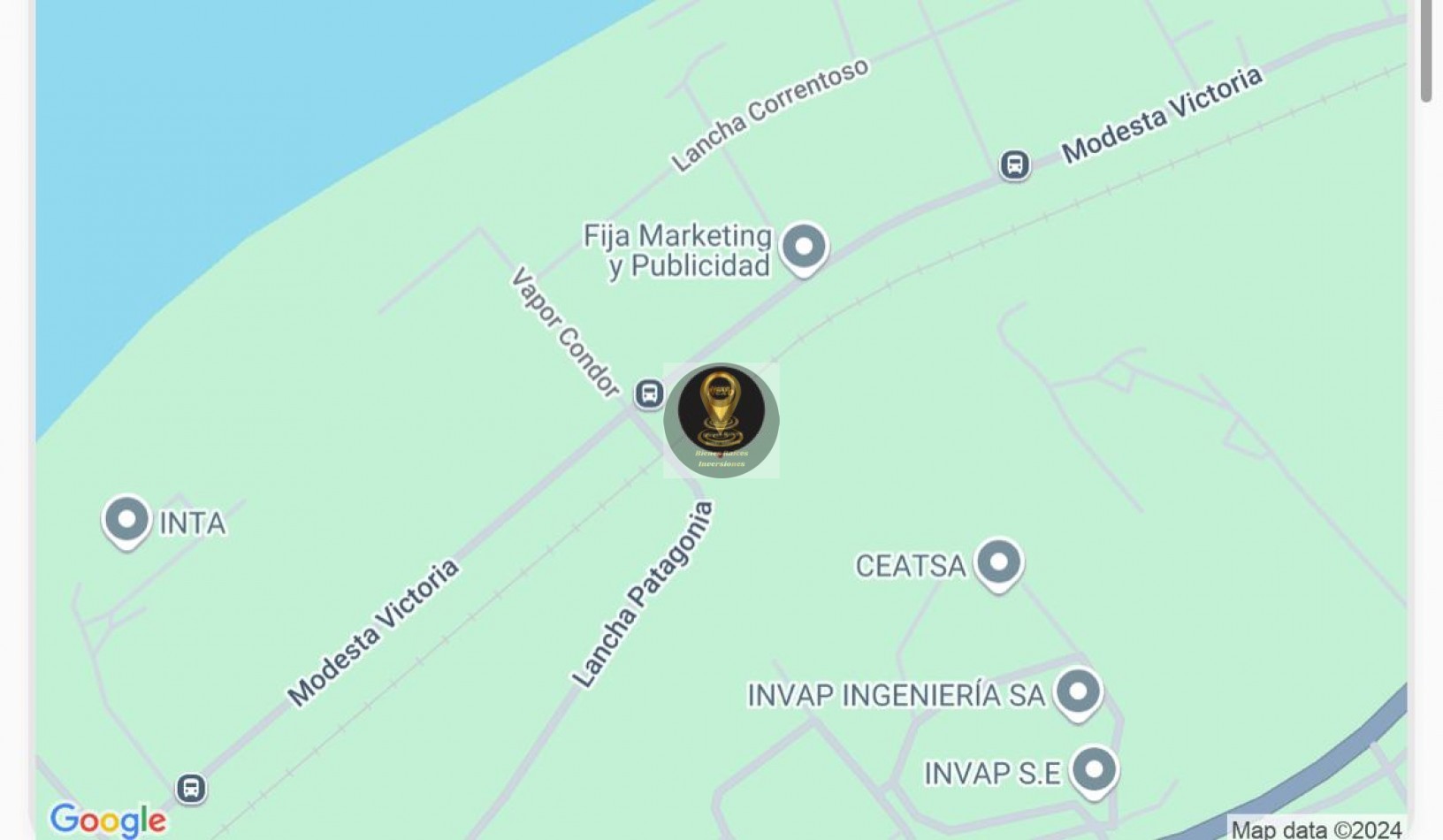Select the gold pin property marker
The width and height of the screenshot is (1443, 840).
coord(721,420)
